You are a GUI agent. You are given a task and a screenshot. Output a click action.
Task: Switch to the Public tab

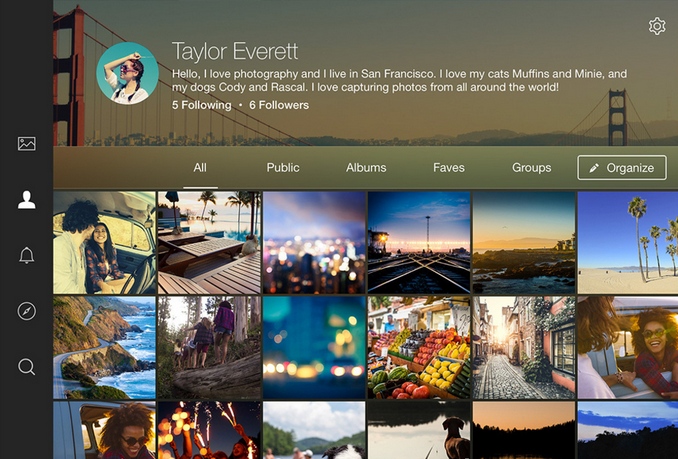click(283, 167)
